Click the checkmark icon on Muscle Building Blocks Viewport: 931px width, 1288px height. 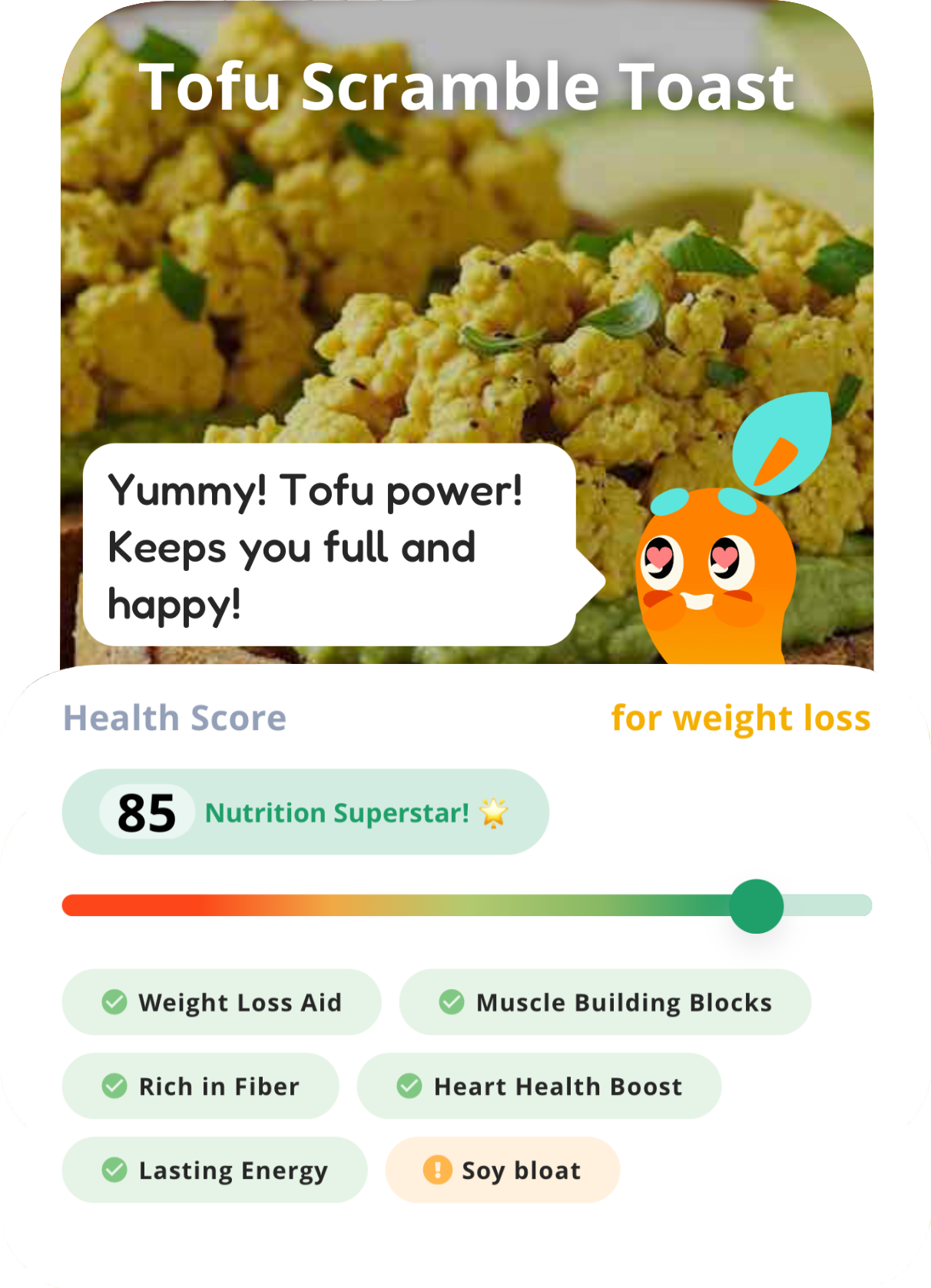point(453,1002)
